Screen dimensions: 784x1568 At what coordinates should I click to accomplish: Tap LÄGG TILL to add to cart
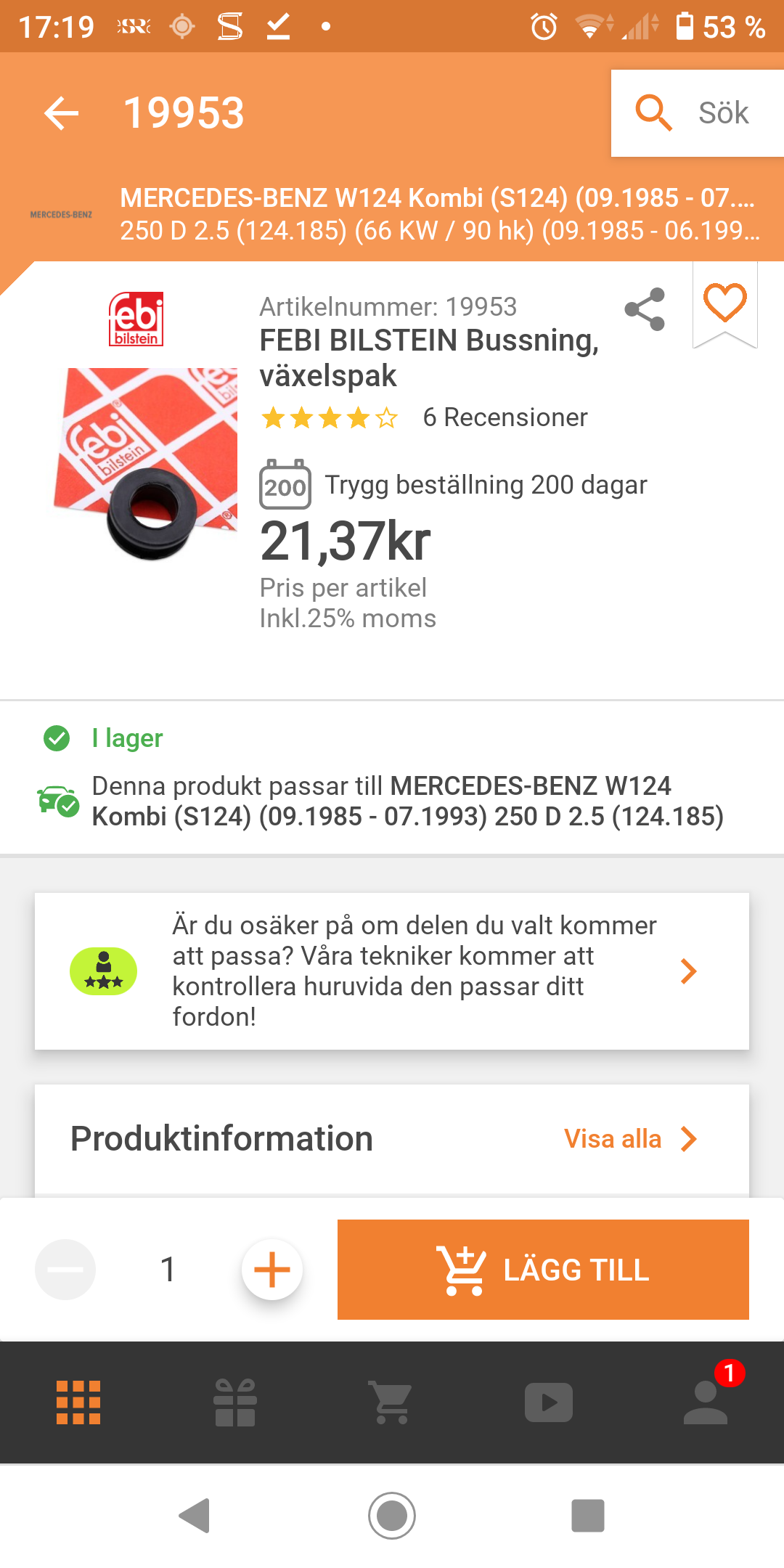click(x=543, y=1270)
